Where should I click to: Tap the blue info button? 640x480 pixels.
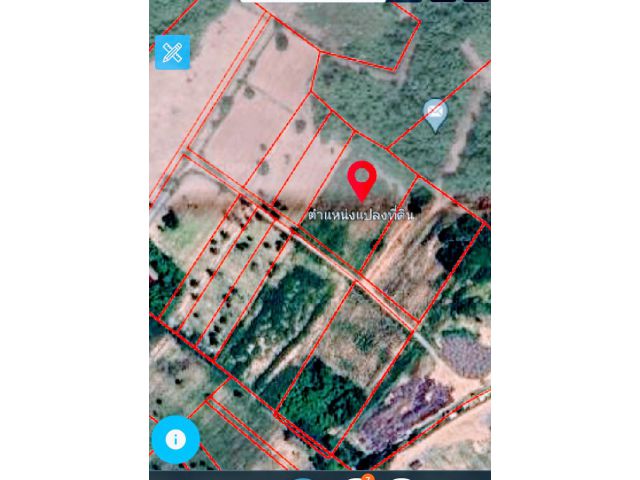point(176,439)
